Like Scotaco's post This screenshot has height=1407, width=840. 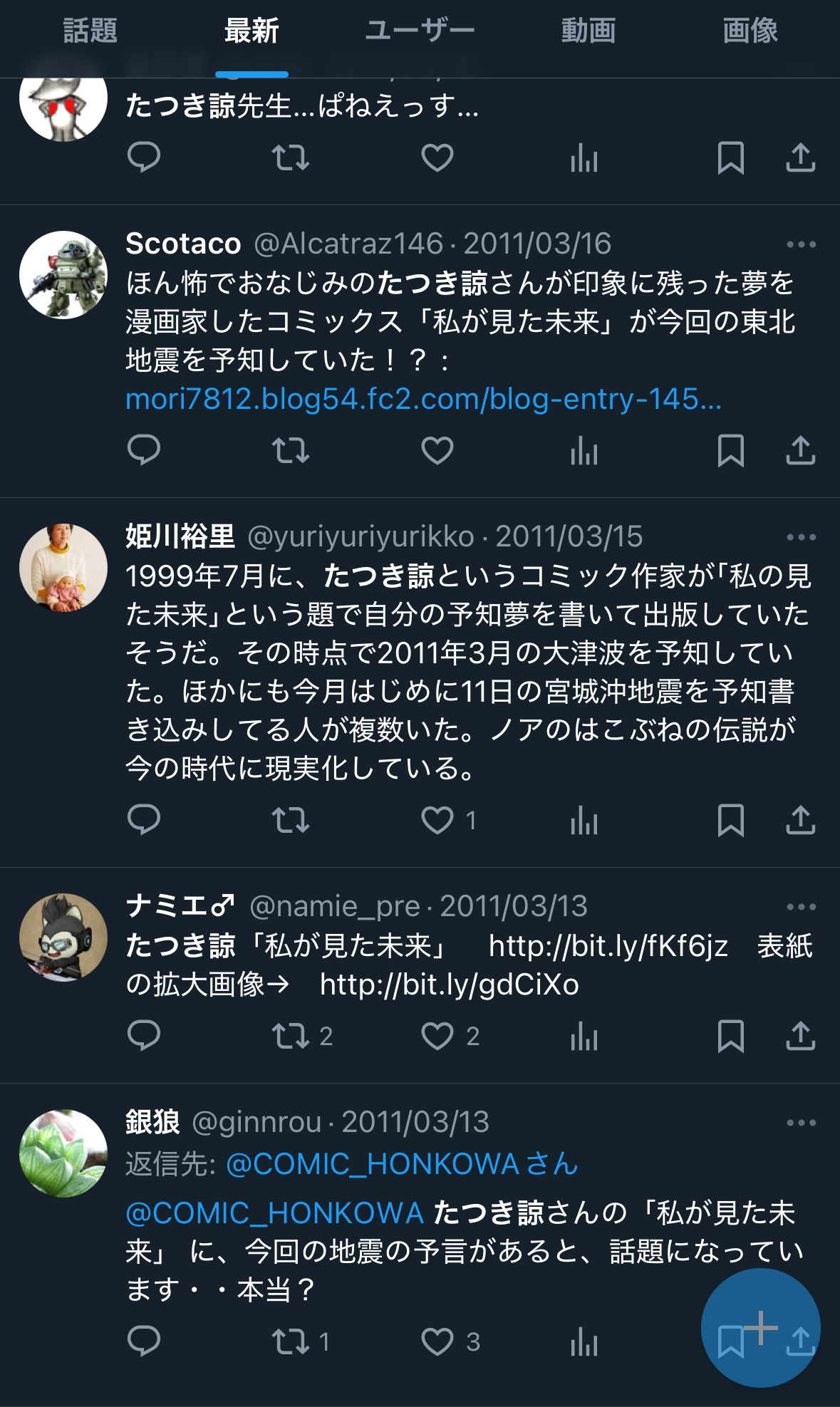pos(437,450)
